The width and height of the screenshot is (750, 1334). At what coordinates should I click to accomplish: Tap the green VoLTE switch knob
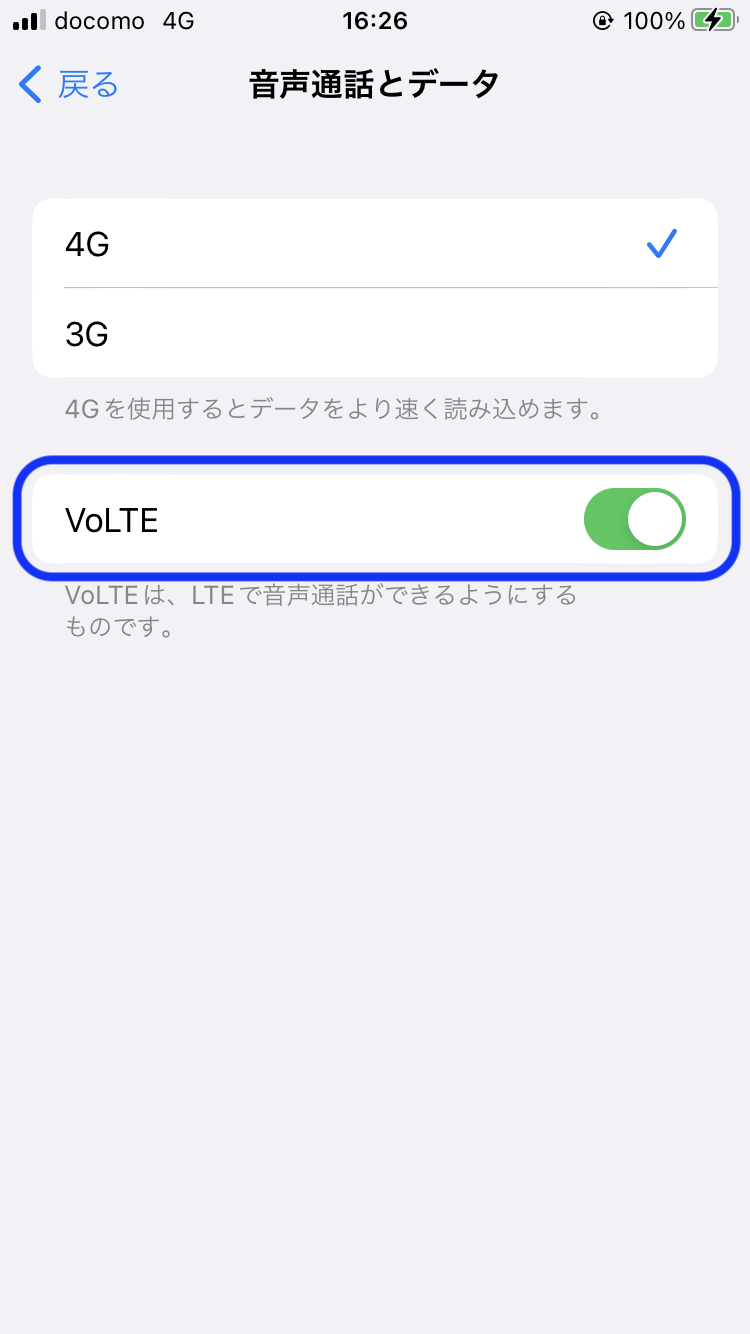click(657, 519)
